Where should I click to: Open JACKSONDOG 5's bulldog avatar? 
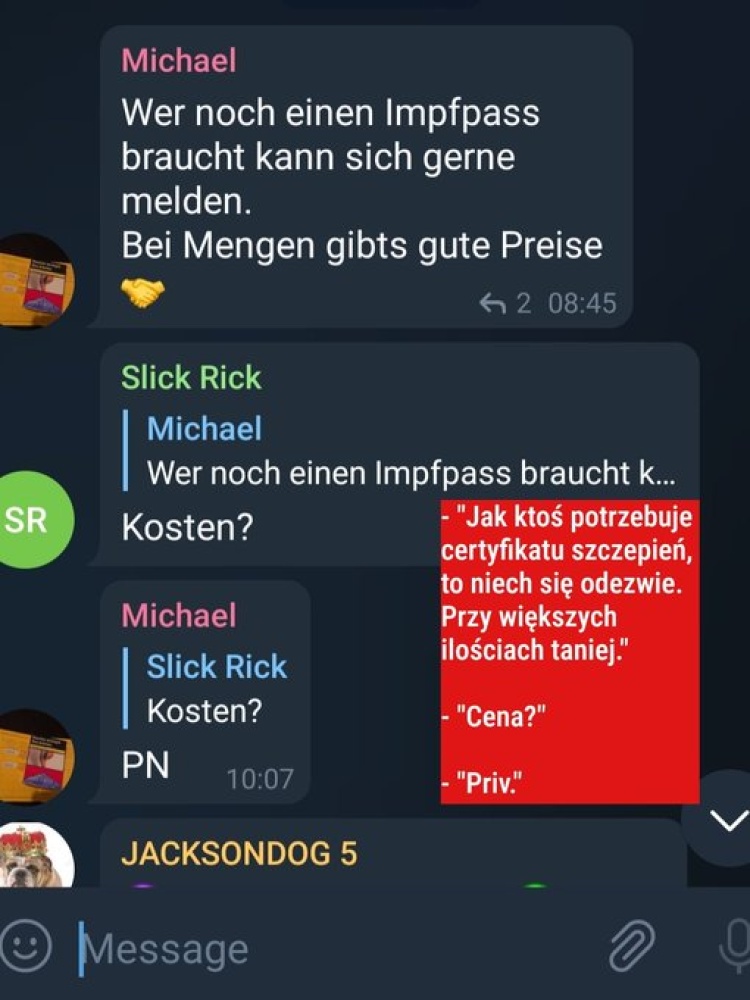37,857
